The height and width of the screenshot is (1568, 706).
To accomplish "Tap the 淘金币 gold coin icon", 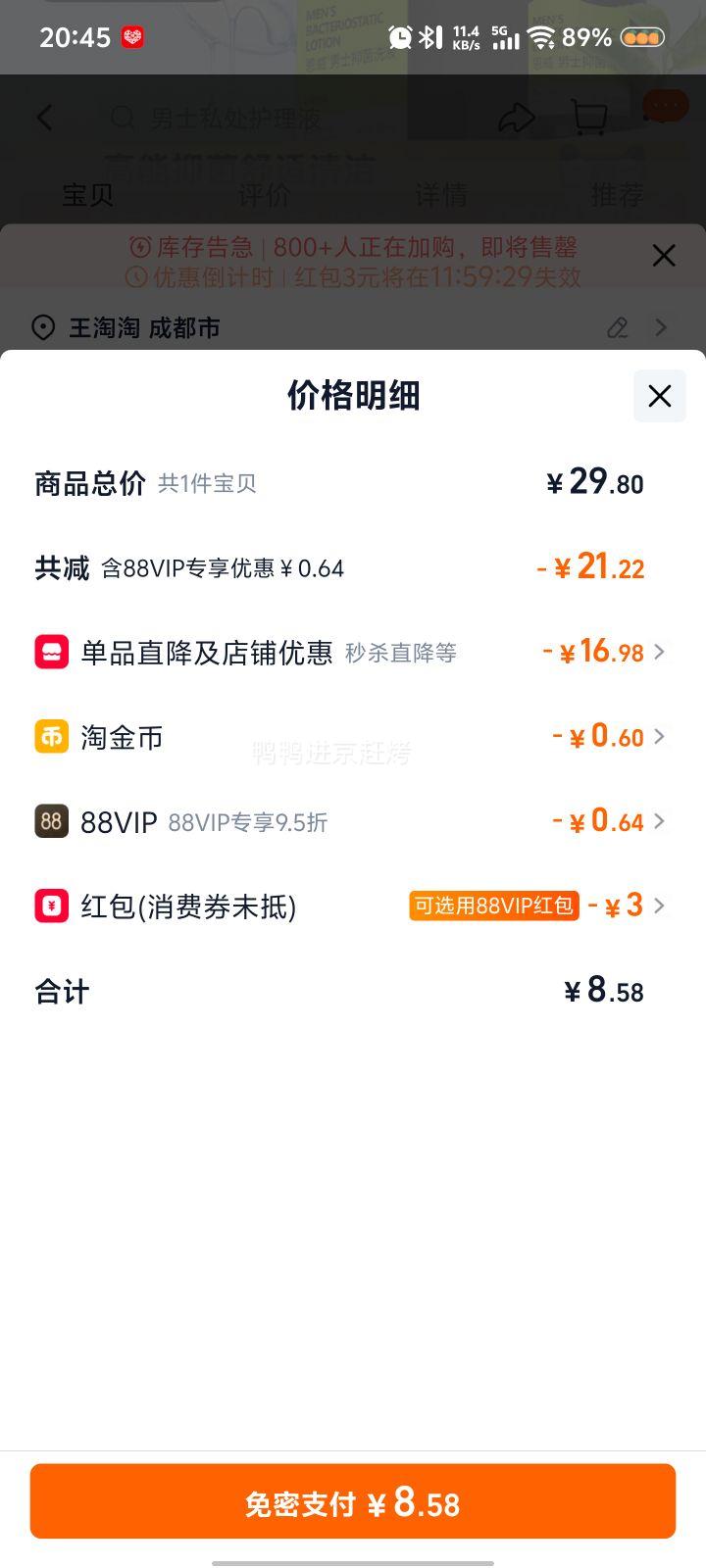I will (52, 737).
